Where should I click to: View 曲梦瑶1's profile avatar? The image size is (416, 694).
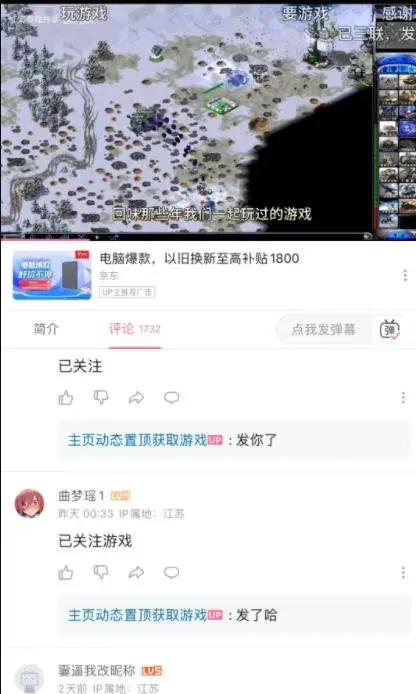pos(29,503)
